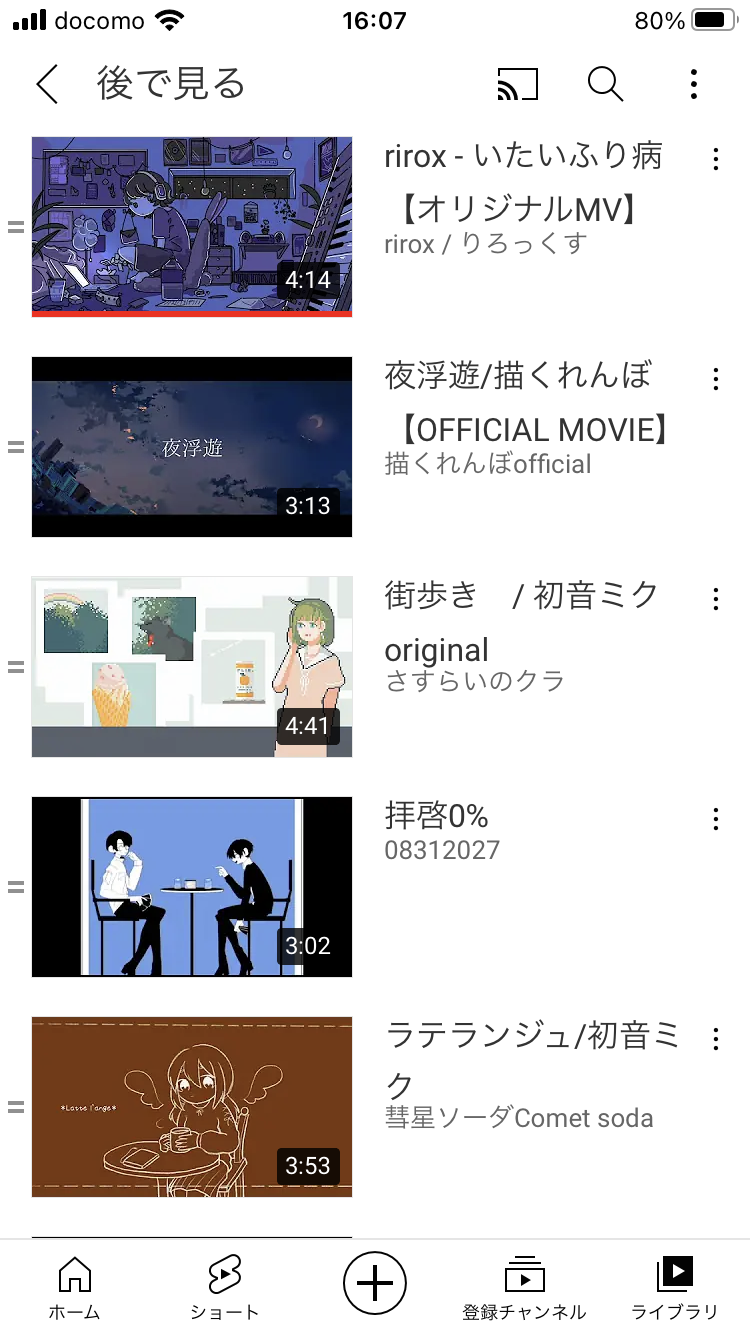Open the three-dot menu for 拝啓0%
Image resolution: width=750 pixels, height=1334 pixels.
pos(715,820)
